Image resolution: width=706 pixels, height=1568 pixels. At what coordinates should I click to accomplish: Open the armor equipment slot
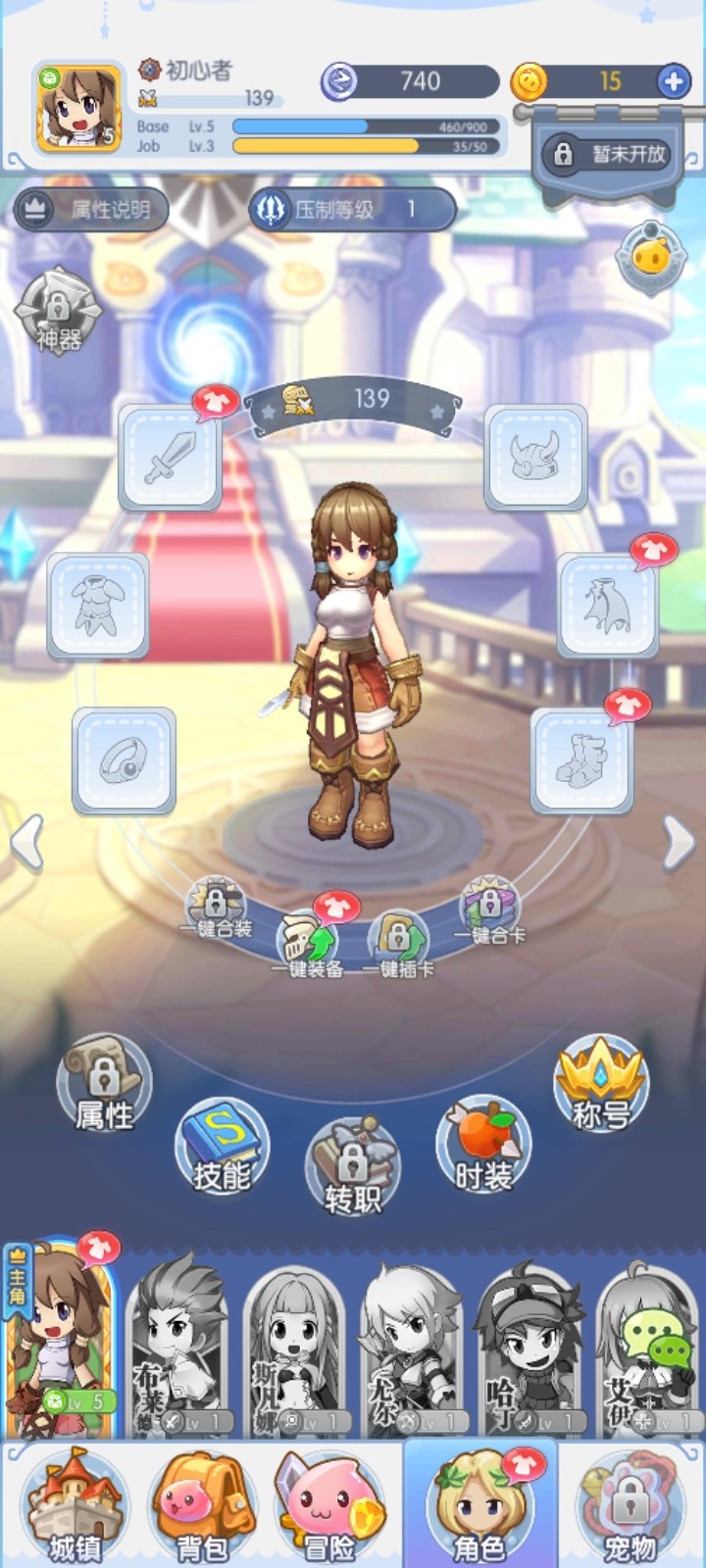click(97, 605)
